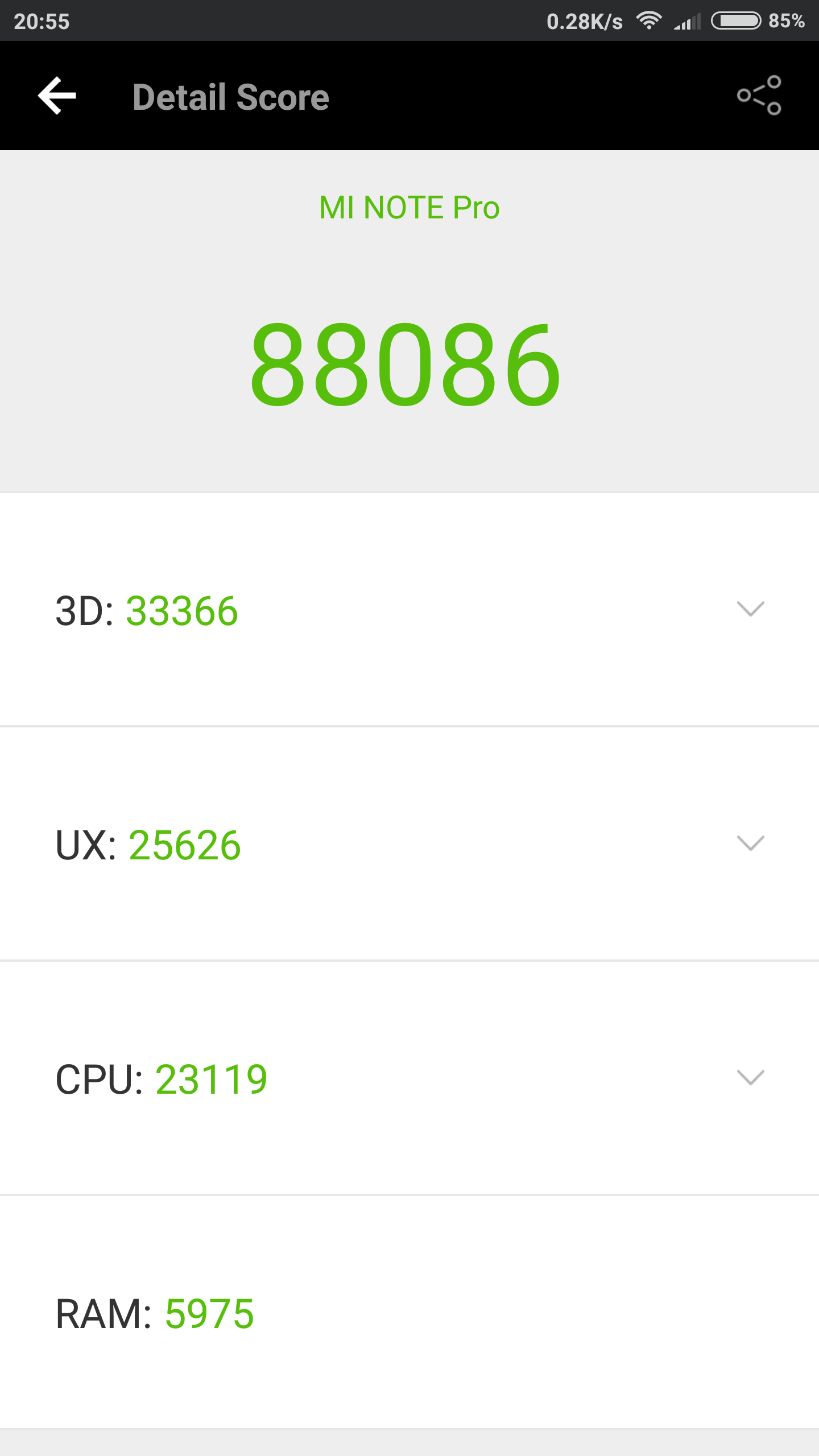
Task: Share the benchmark score
Action: tap(759, 96)
